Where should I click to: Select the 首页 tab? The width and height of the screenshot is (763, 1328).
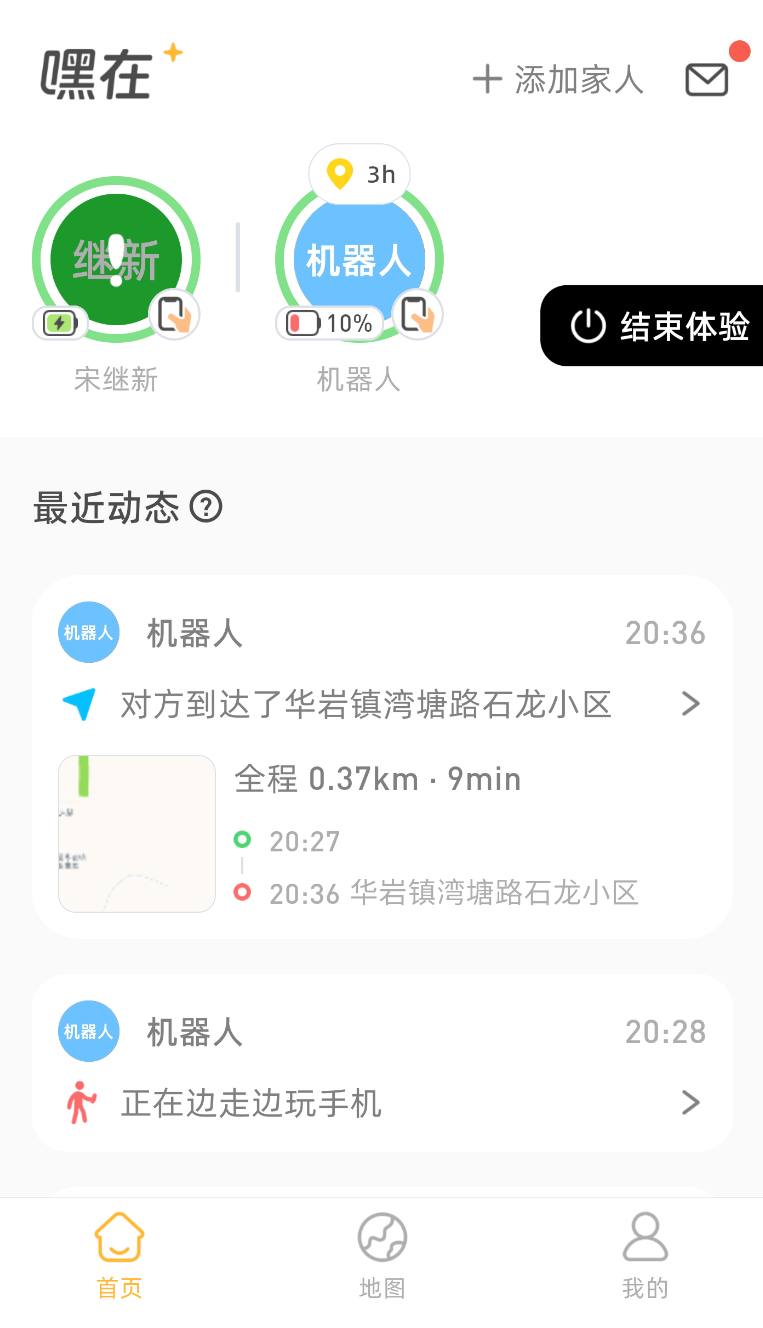(x=119, y=1254)
